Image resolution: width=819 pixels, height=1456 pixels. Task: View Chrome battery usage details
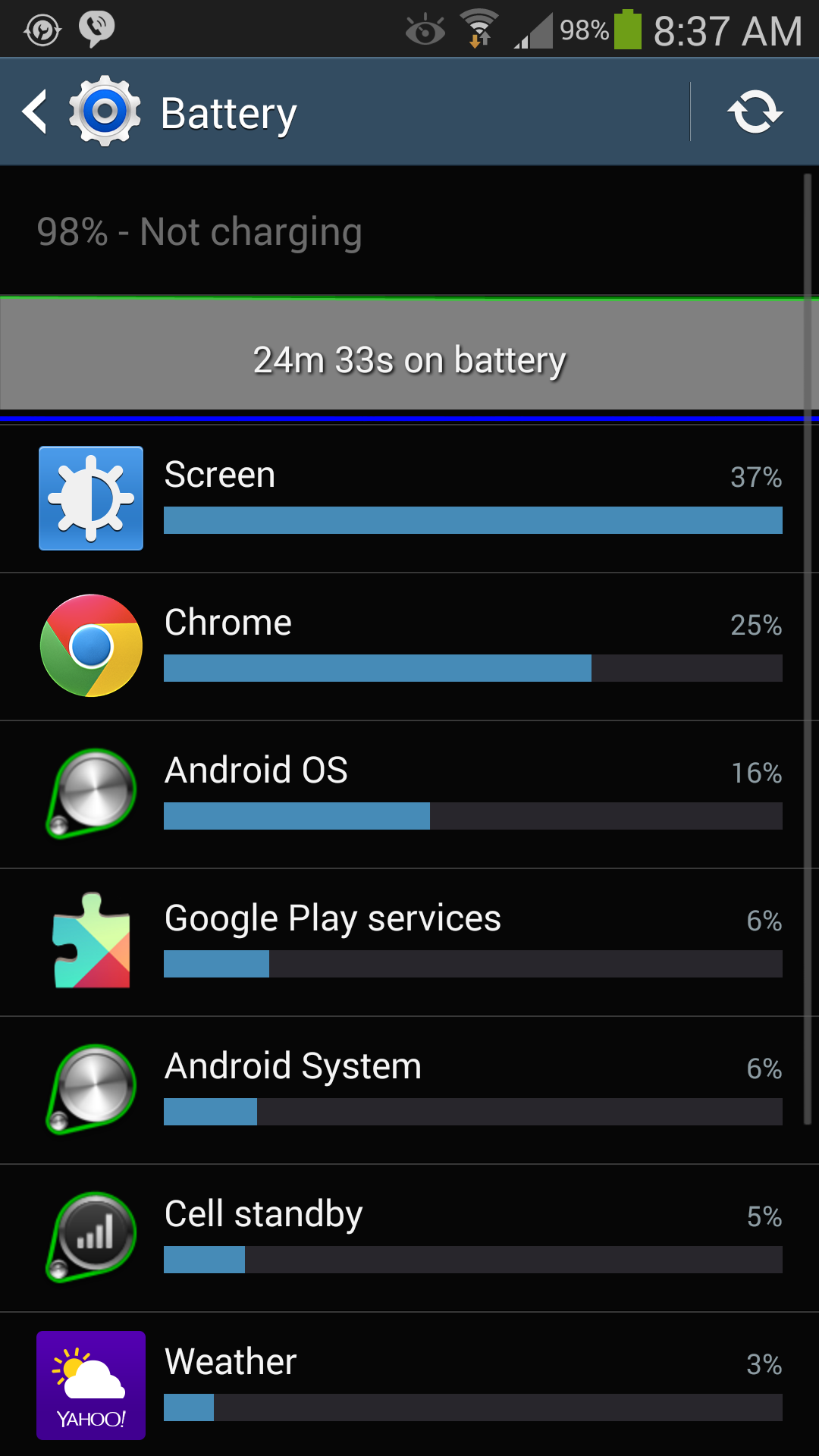click(409, 646)
